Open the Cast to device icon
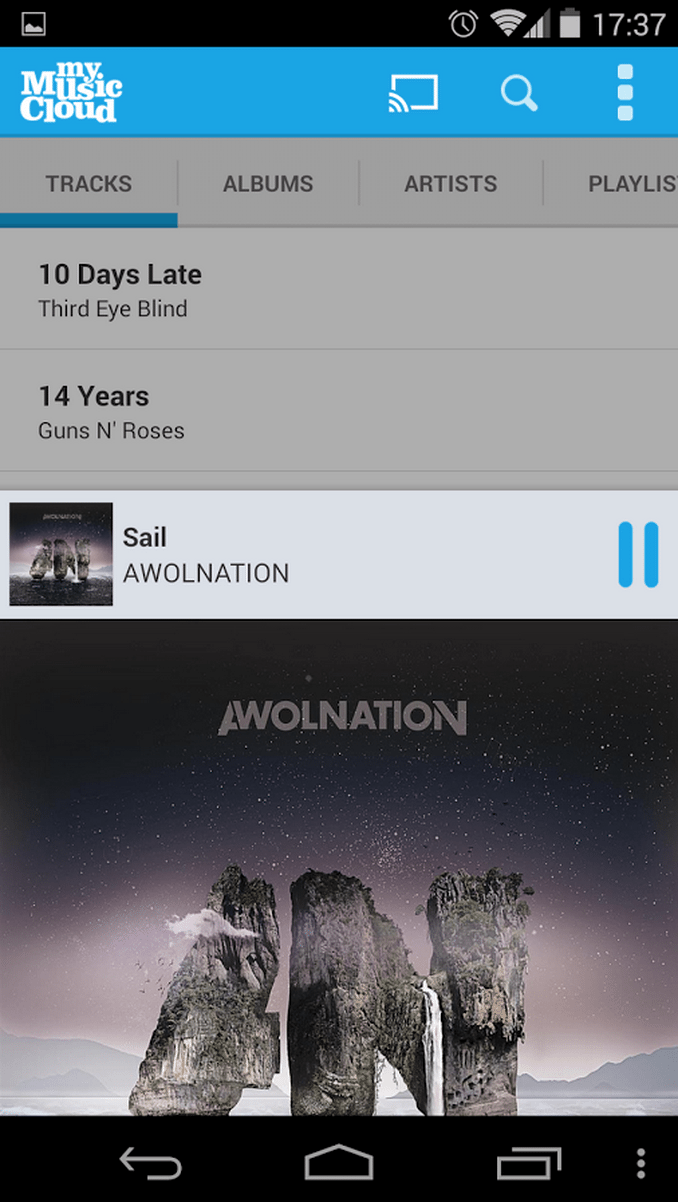680x1202 pixels. tap(413, 93)
